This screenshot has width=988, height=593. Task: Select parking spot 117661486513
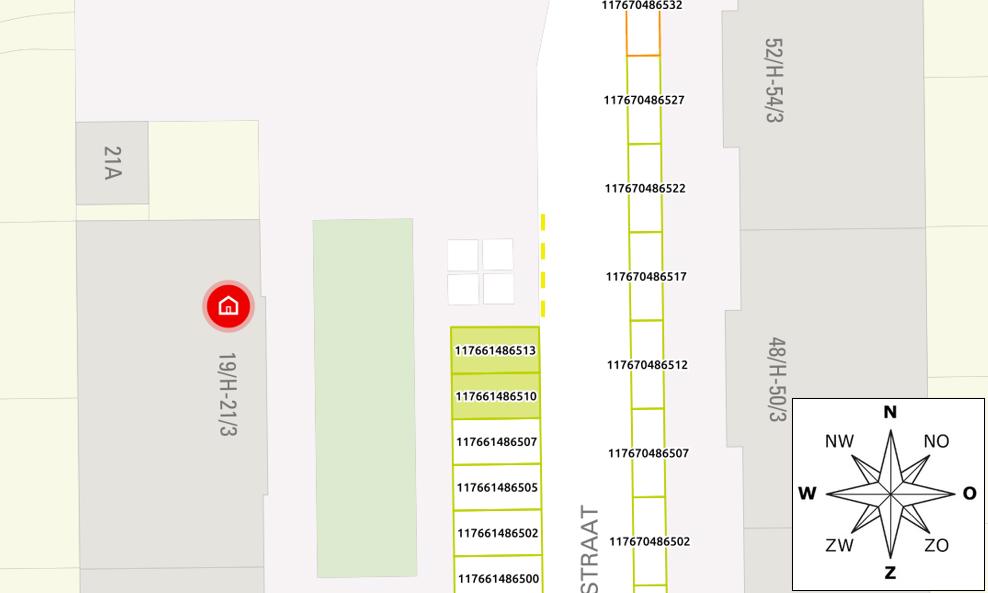pos(495,351)
